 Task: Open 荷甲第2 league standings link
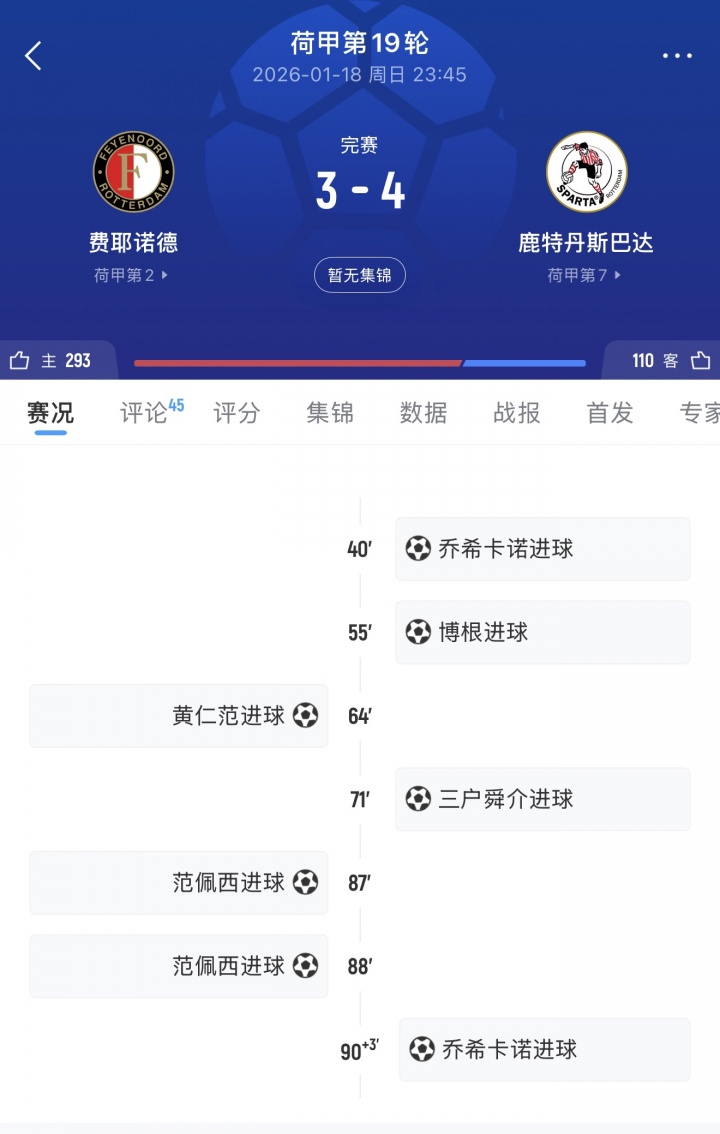click(x=131, y=275)
